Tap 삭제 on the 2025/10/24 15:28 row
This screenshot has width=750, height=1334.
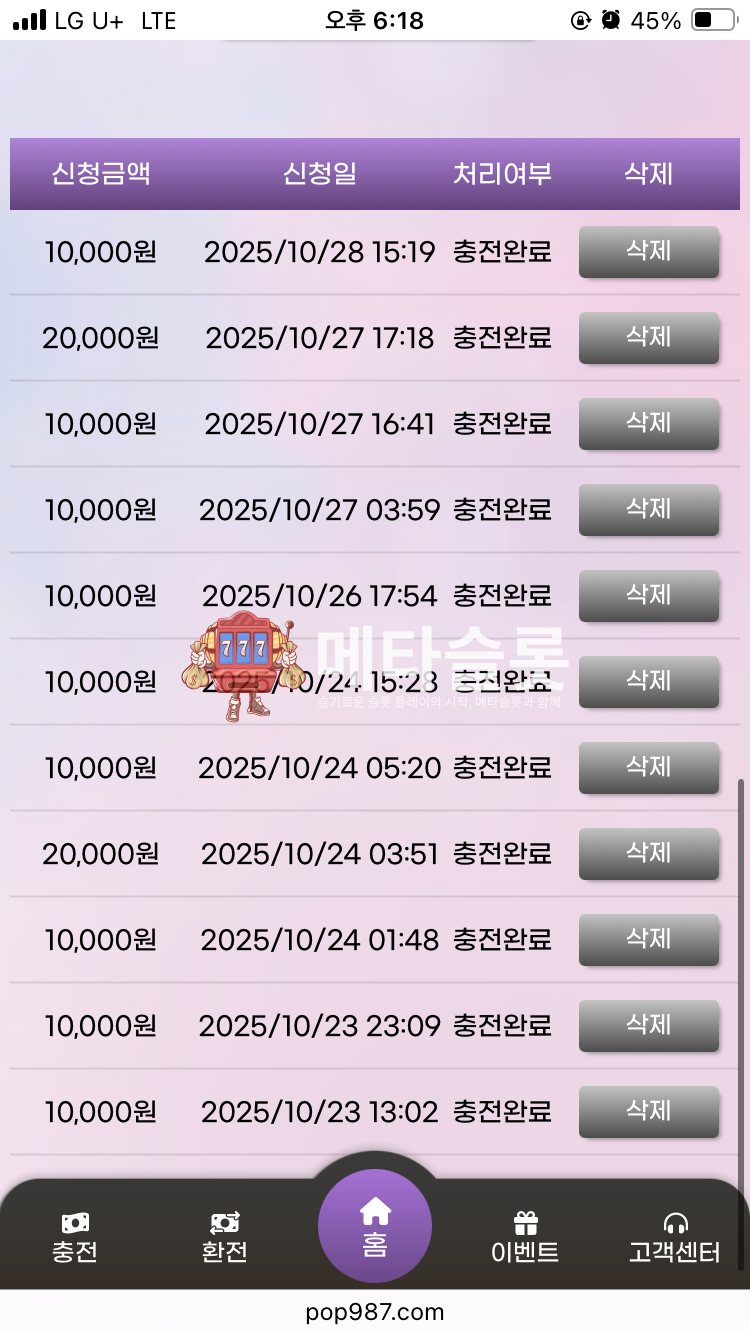(648, 681)
